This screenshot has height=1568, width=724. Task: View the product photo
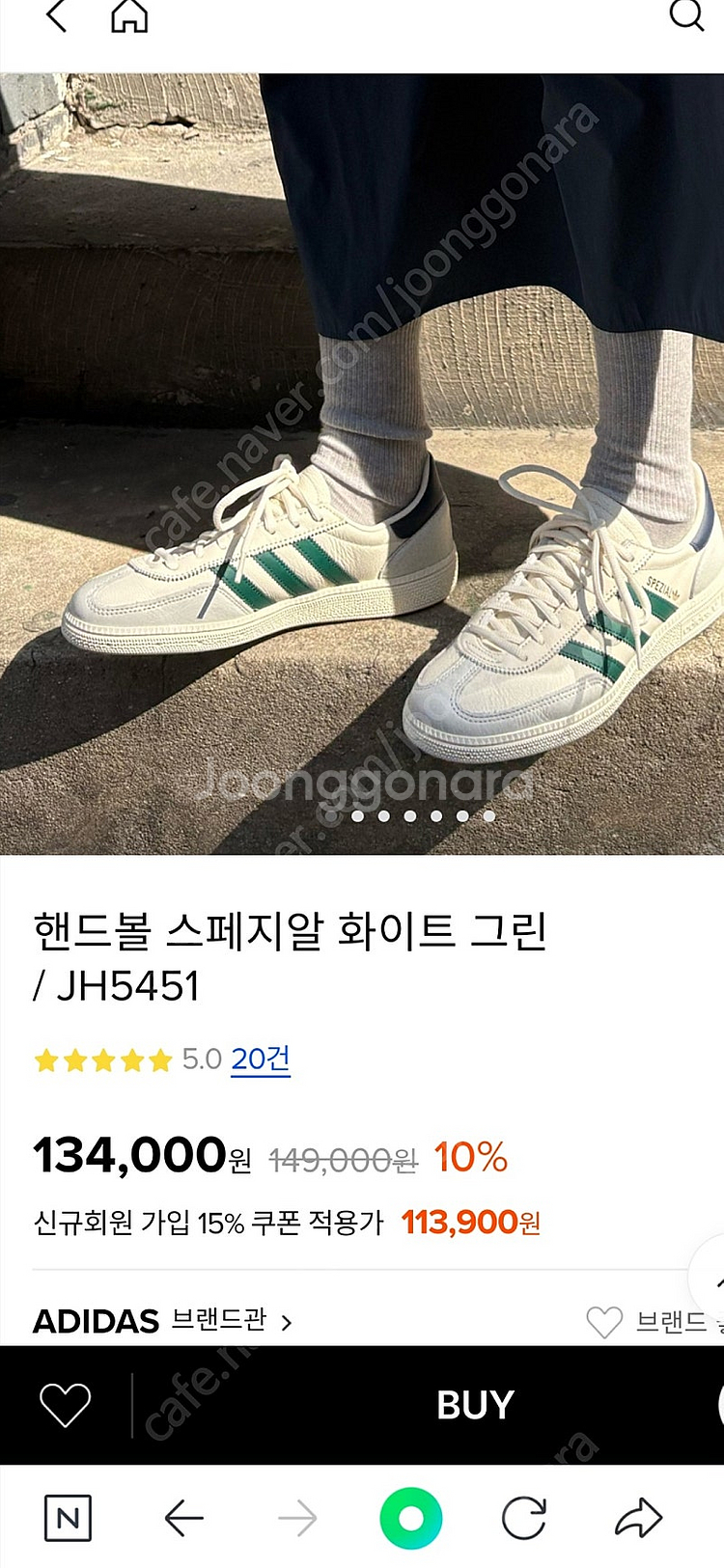click(x=362, y=464)
